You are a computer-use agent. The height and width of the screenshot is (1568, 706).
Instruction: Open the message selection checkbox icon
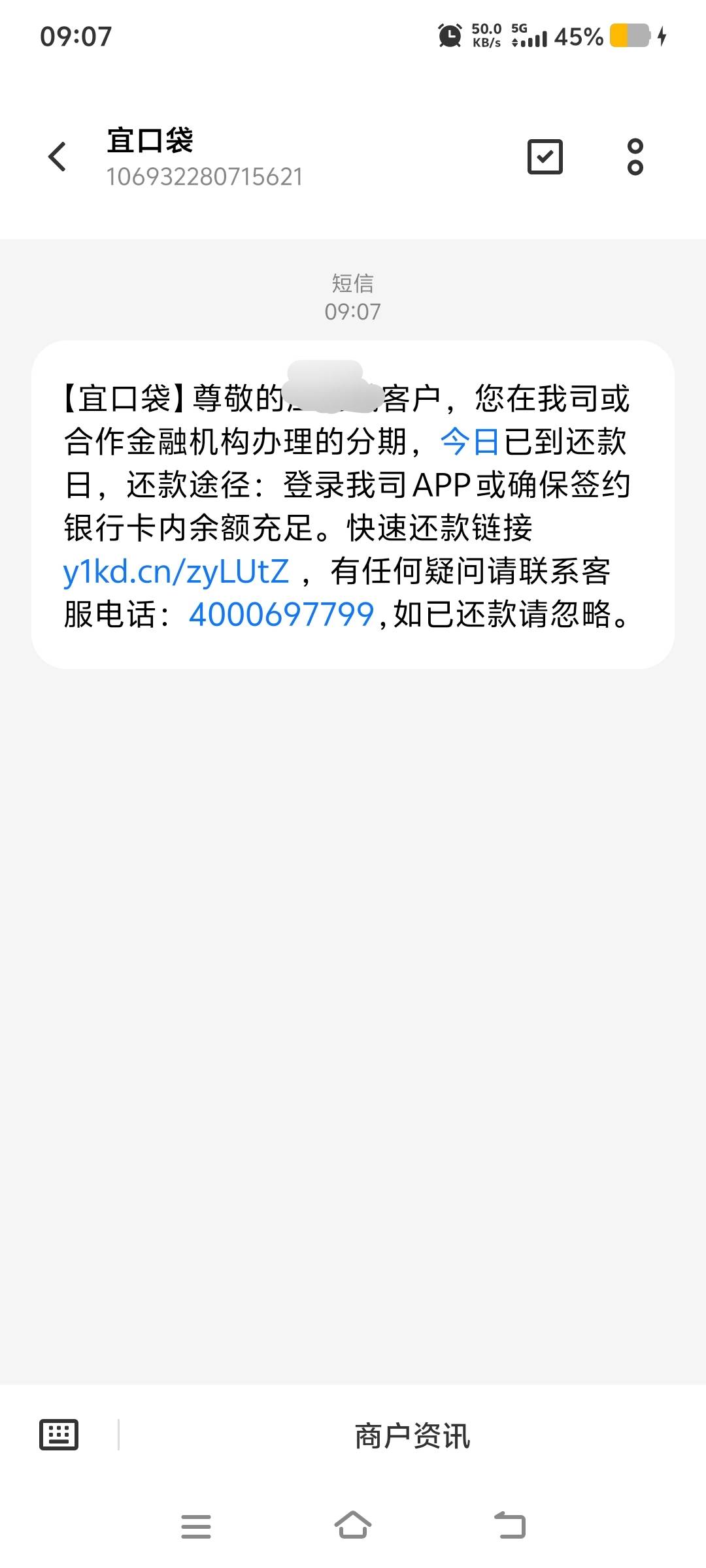coord(545,157)
